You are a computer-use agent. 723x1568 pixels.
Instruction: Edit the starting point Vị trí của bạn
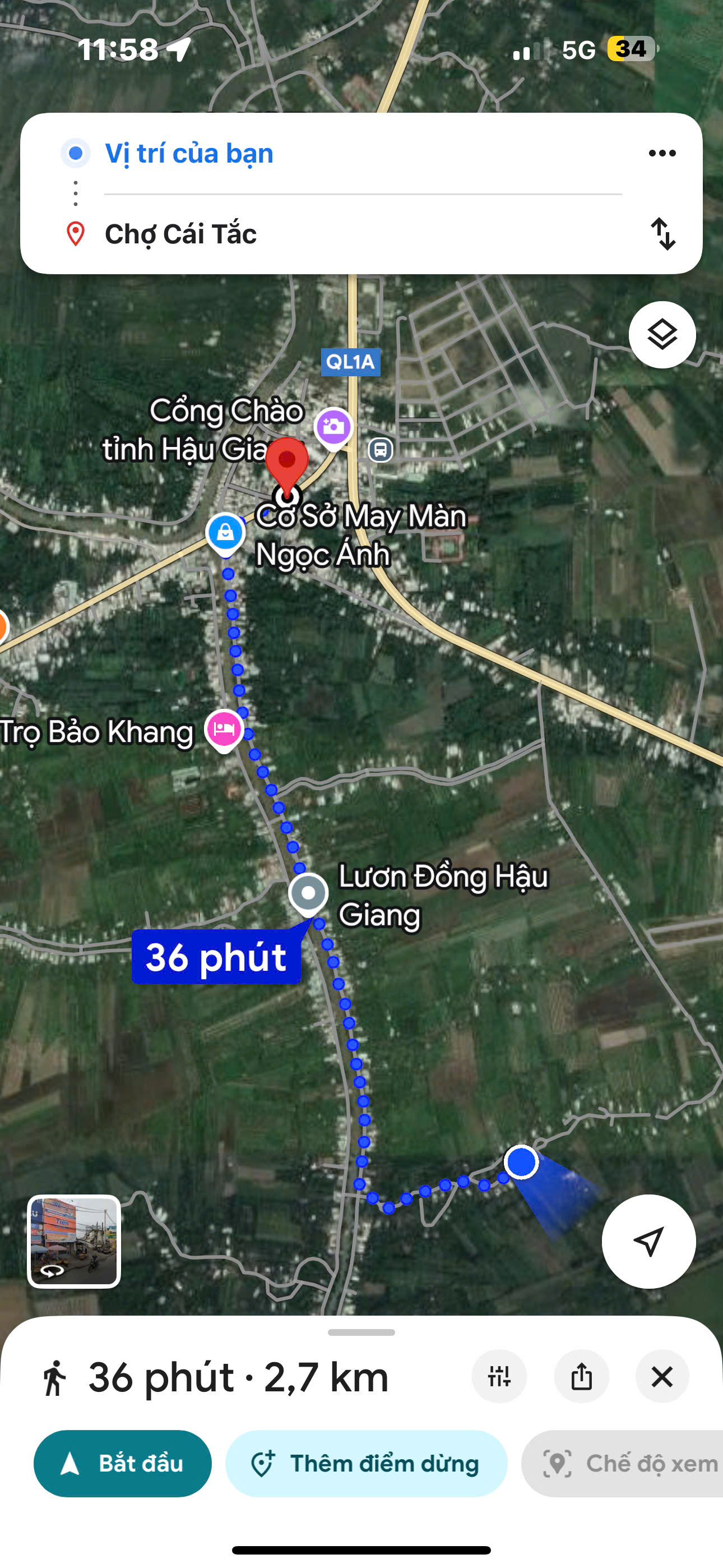[189, 154]
